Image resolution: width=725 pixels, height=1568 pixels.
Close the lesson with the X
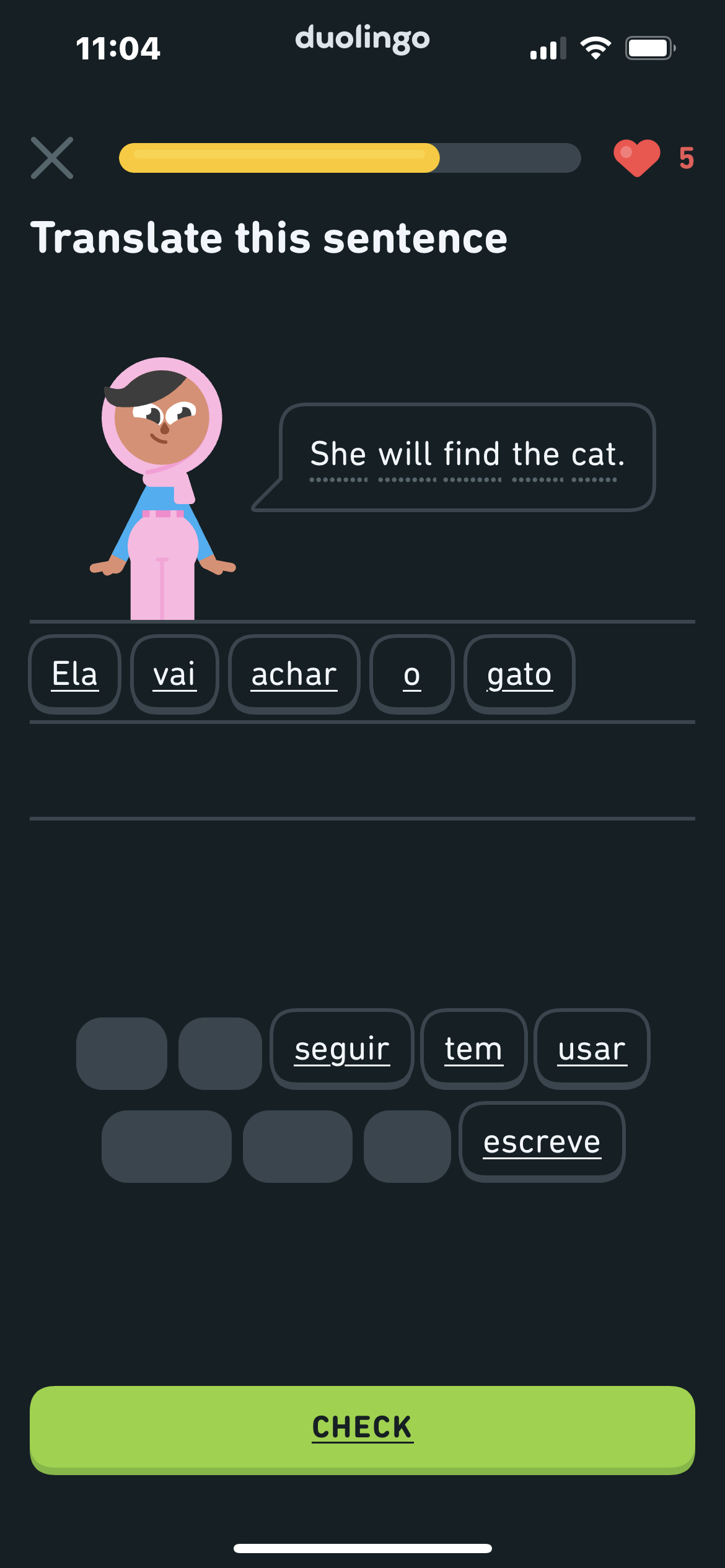tap(52, 158)
